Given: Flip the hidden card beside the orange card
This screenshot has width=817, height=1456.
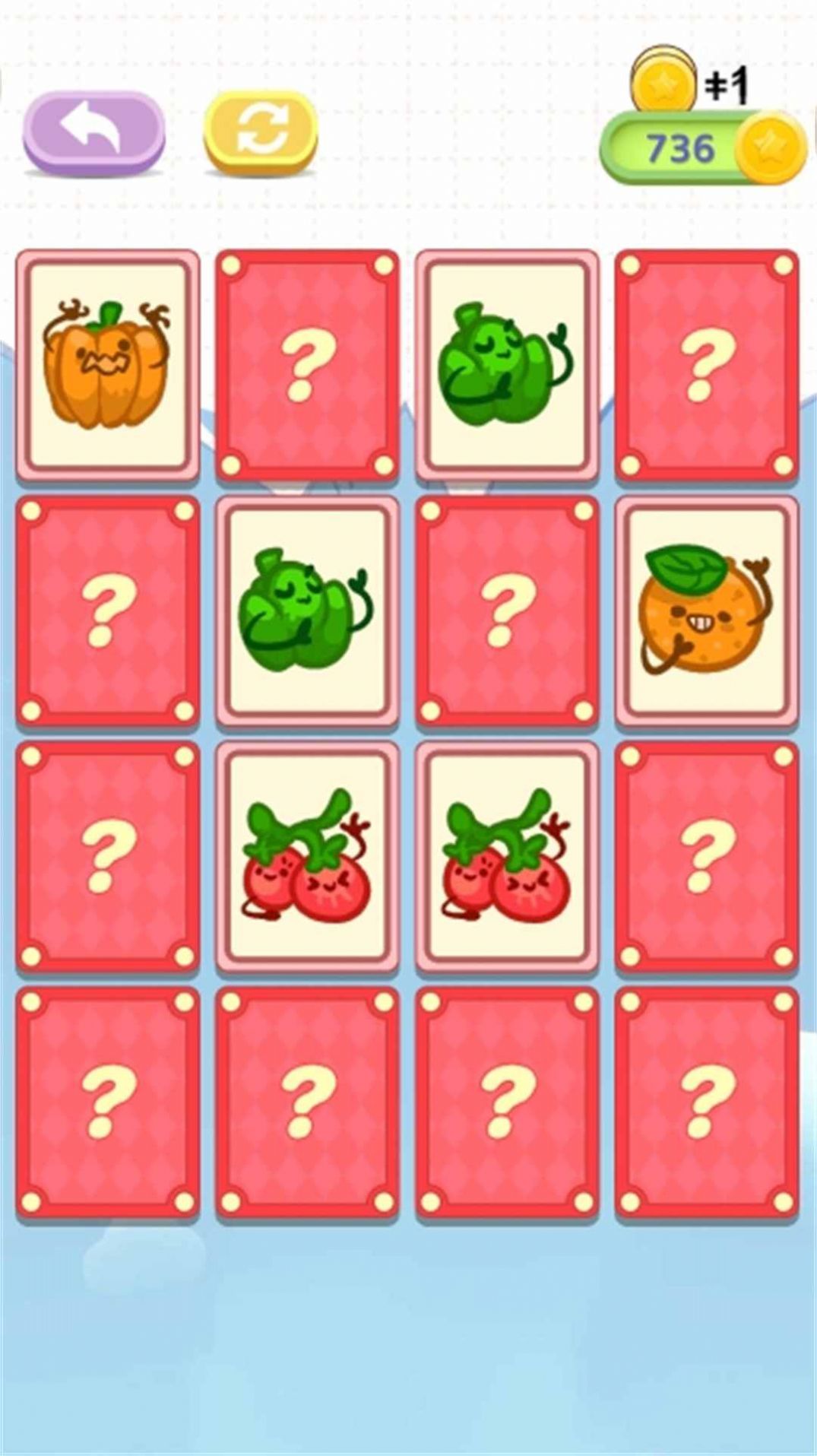Looking at the screenshot, I should pos(507,611).
